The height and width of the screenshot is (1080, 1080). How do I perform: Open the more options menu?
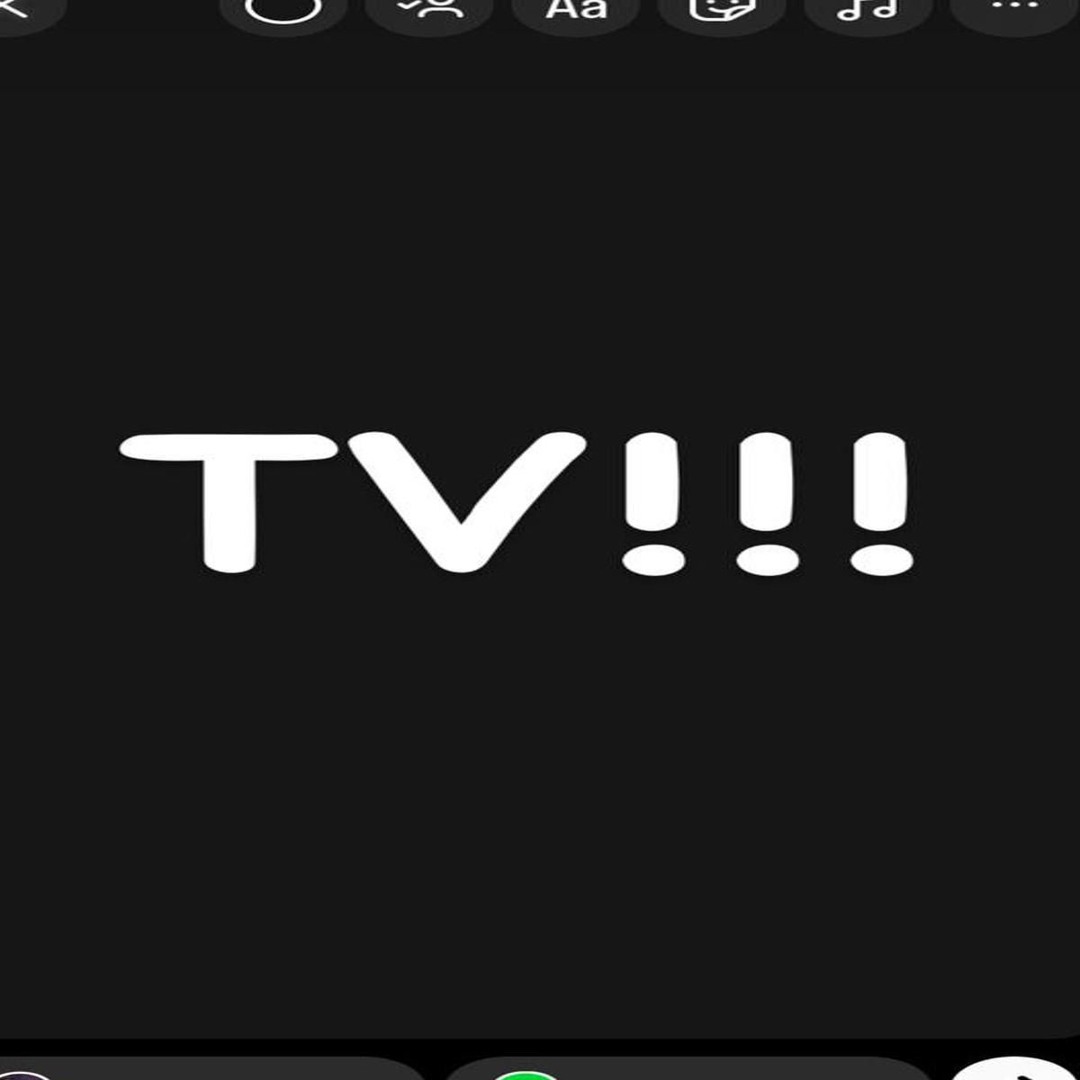click(1012, 8)
